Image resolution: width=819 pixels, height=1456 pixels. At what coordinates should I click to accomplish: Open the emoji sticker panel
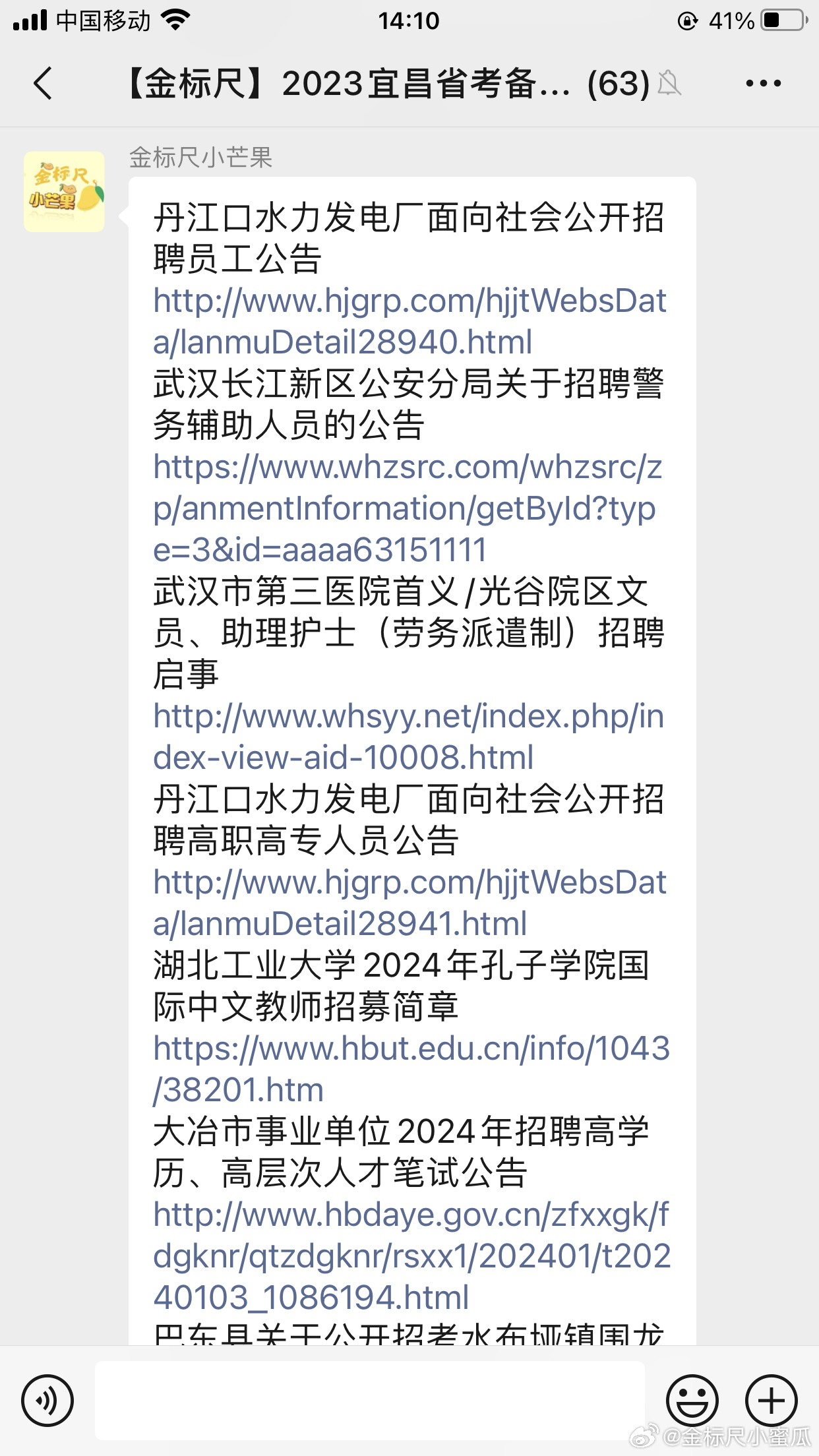(x=692, y=1400)
